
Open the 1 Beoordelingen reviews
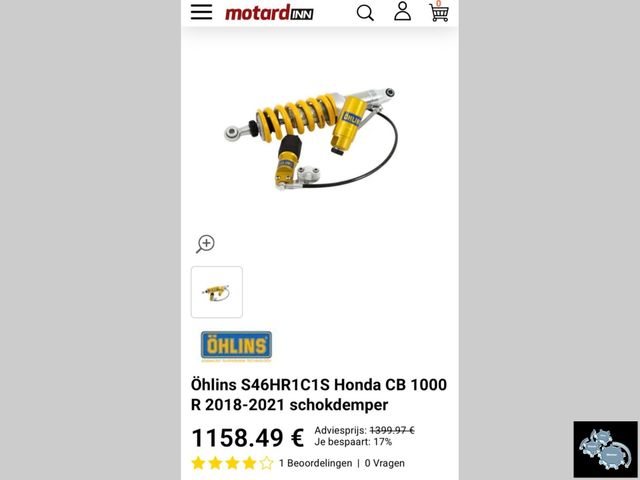pyautogui.click(x=314, y=463)
